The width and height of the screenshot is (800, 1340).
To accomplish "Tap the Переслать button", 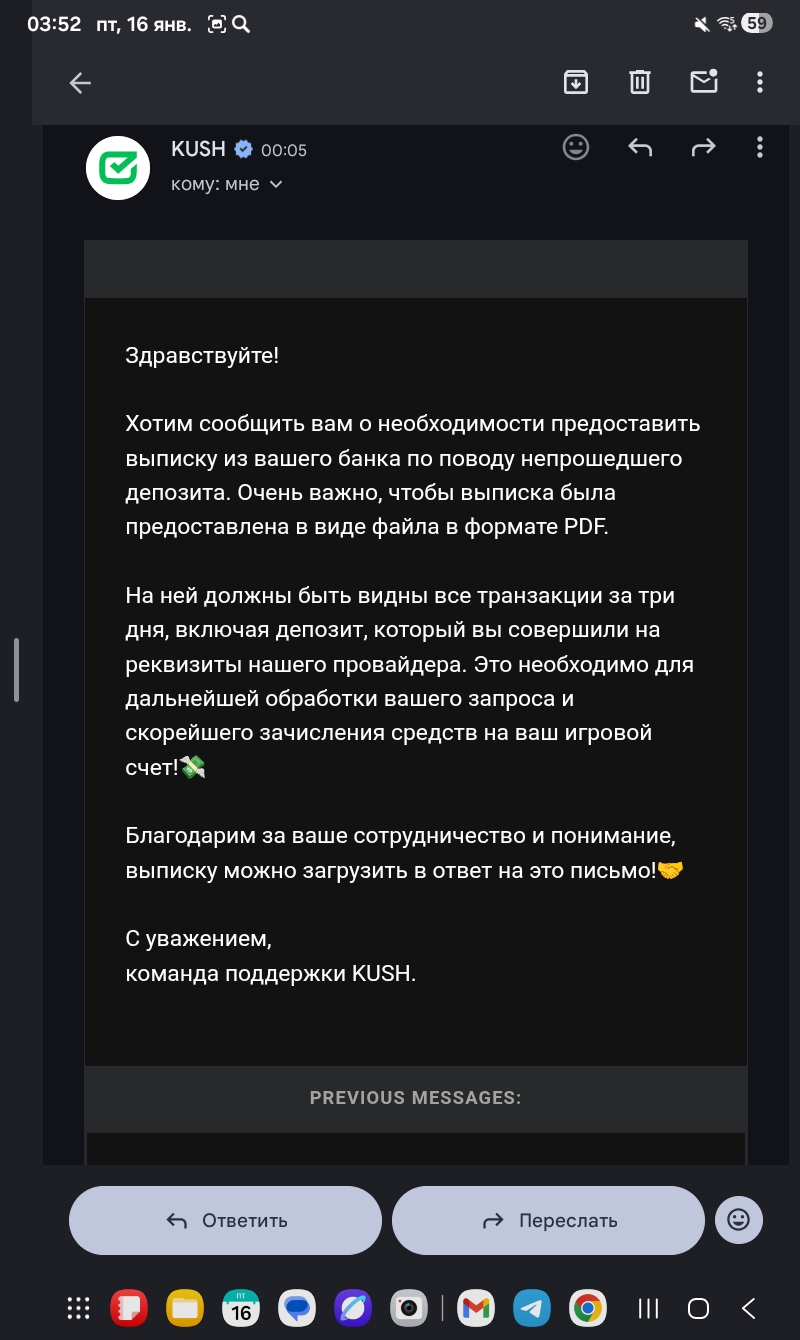I will click(x=548, y=1220).
